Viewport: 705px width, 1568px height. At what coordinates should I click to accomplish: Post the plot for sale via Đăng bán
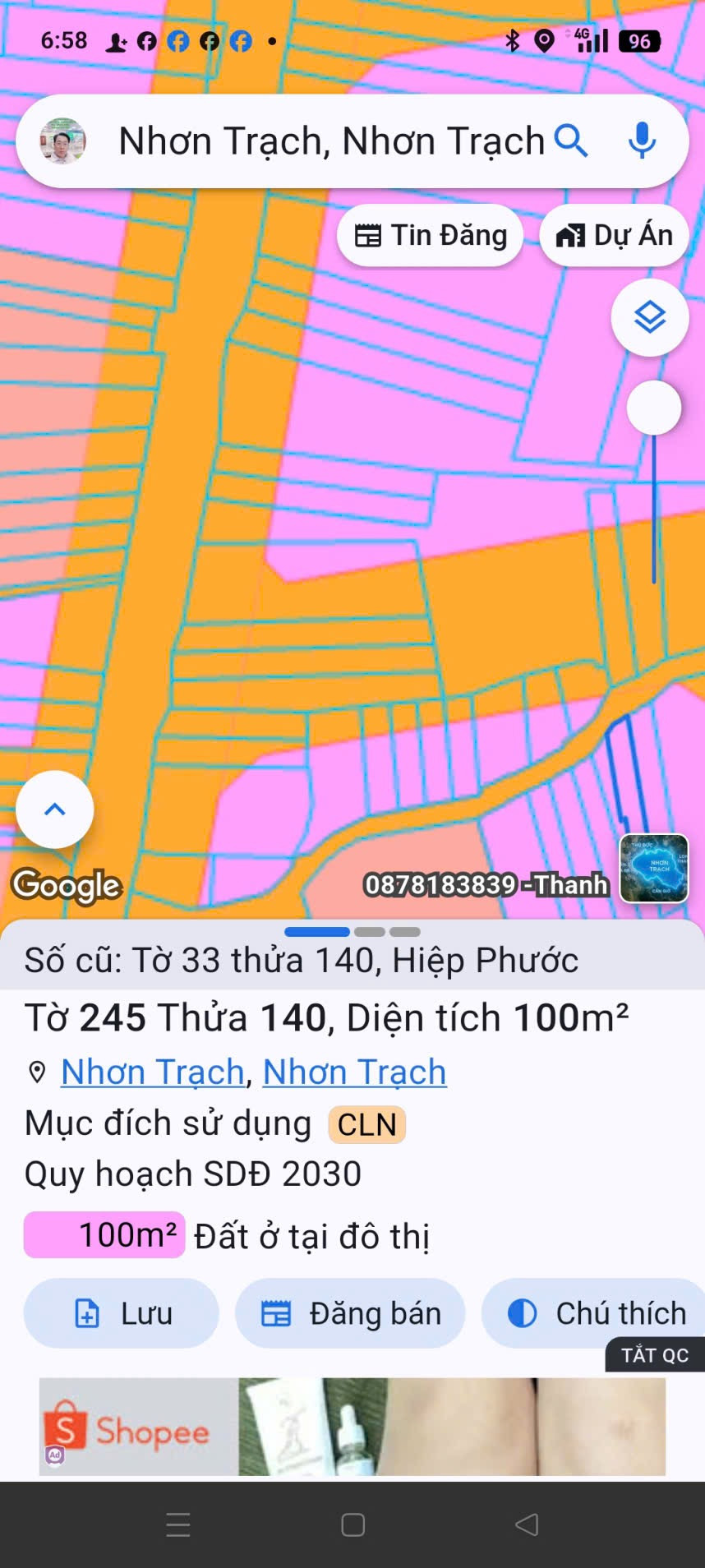tap(350, 1313)
